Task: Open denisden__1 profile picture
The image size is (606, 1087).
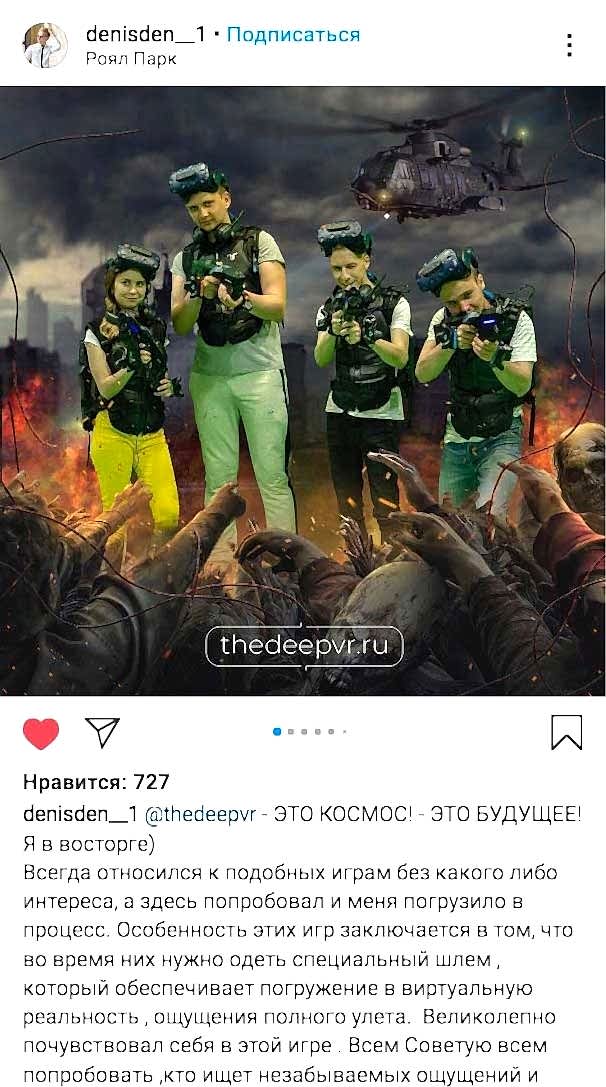Action: [46, 46]
